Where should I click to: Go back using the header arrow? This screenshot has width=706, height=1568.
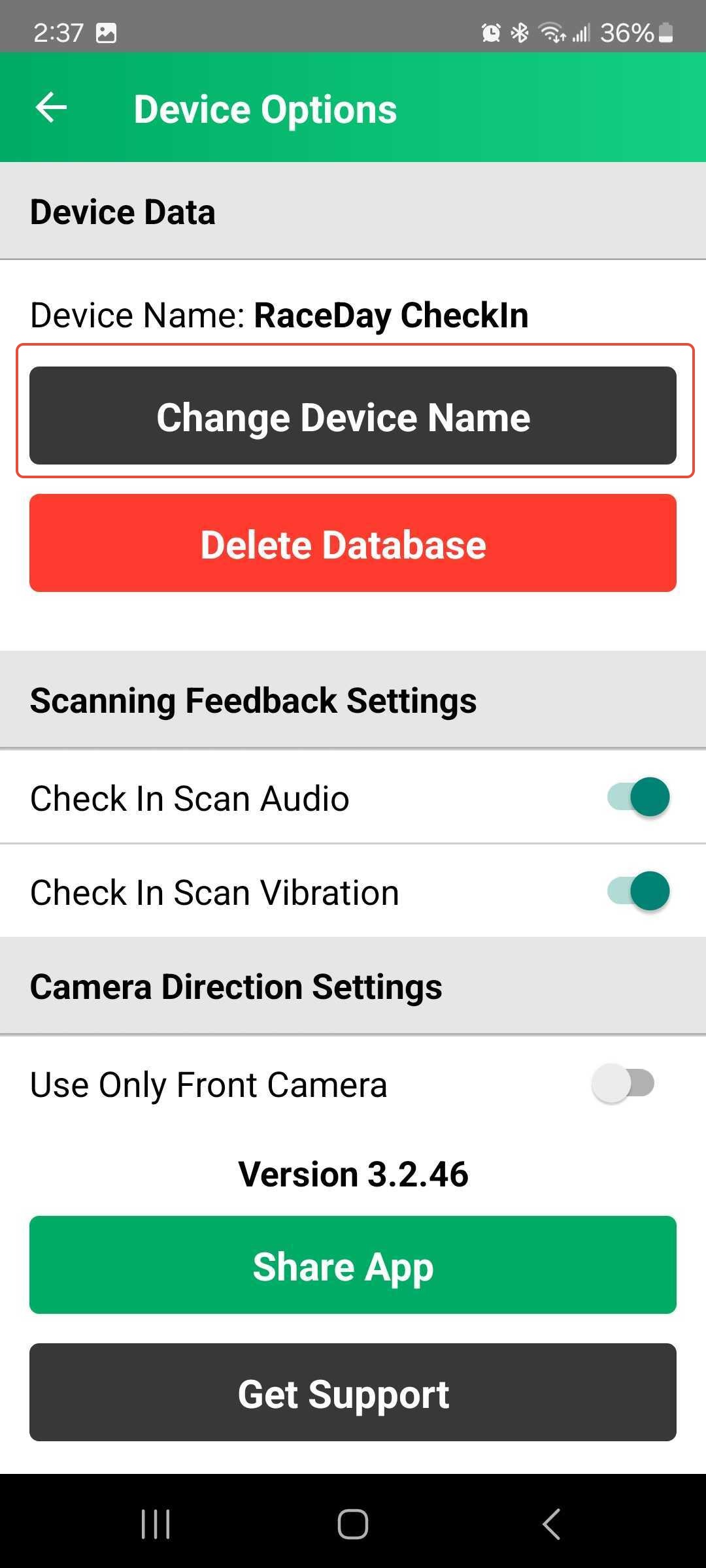pos(51,108)
